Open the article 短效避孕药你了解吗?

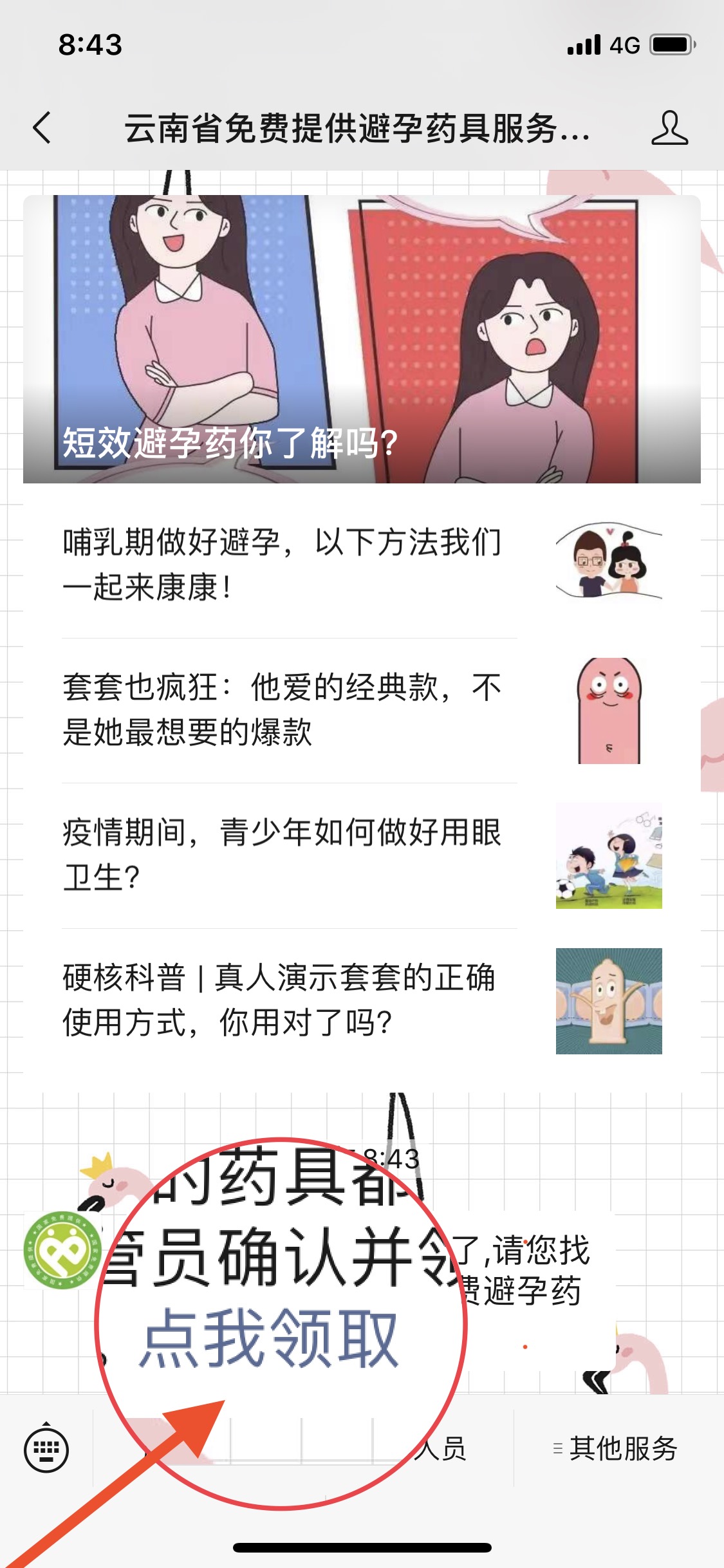[362, 339]
